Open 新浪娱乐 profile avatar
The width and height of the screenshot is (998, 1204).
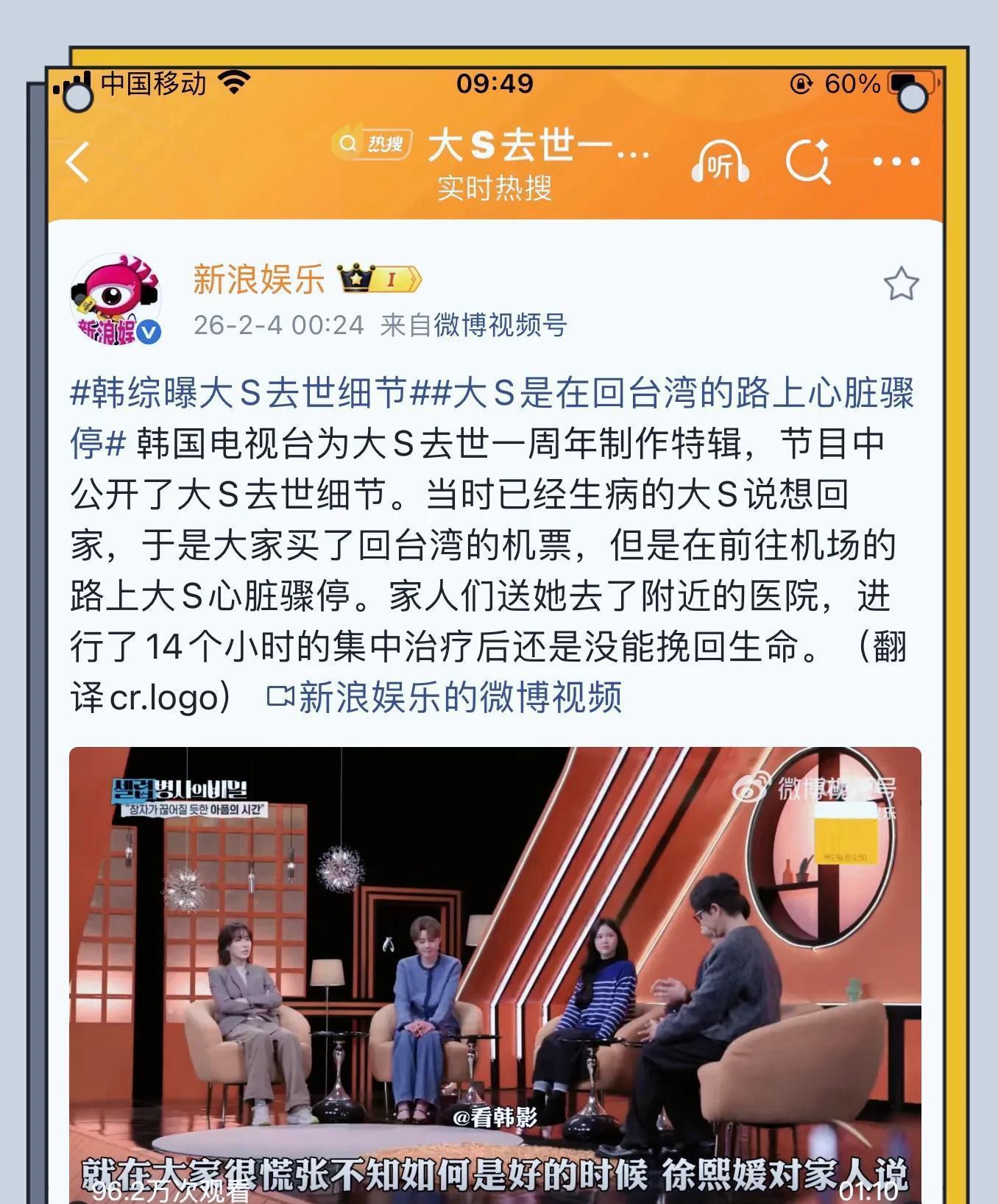click(116, 300)
